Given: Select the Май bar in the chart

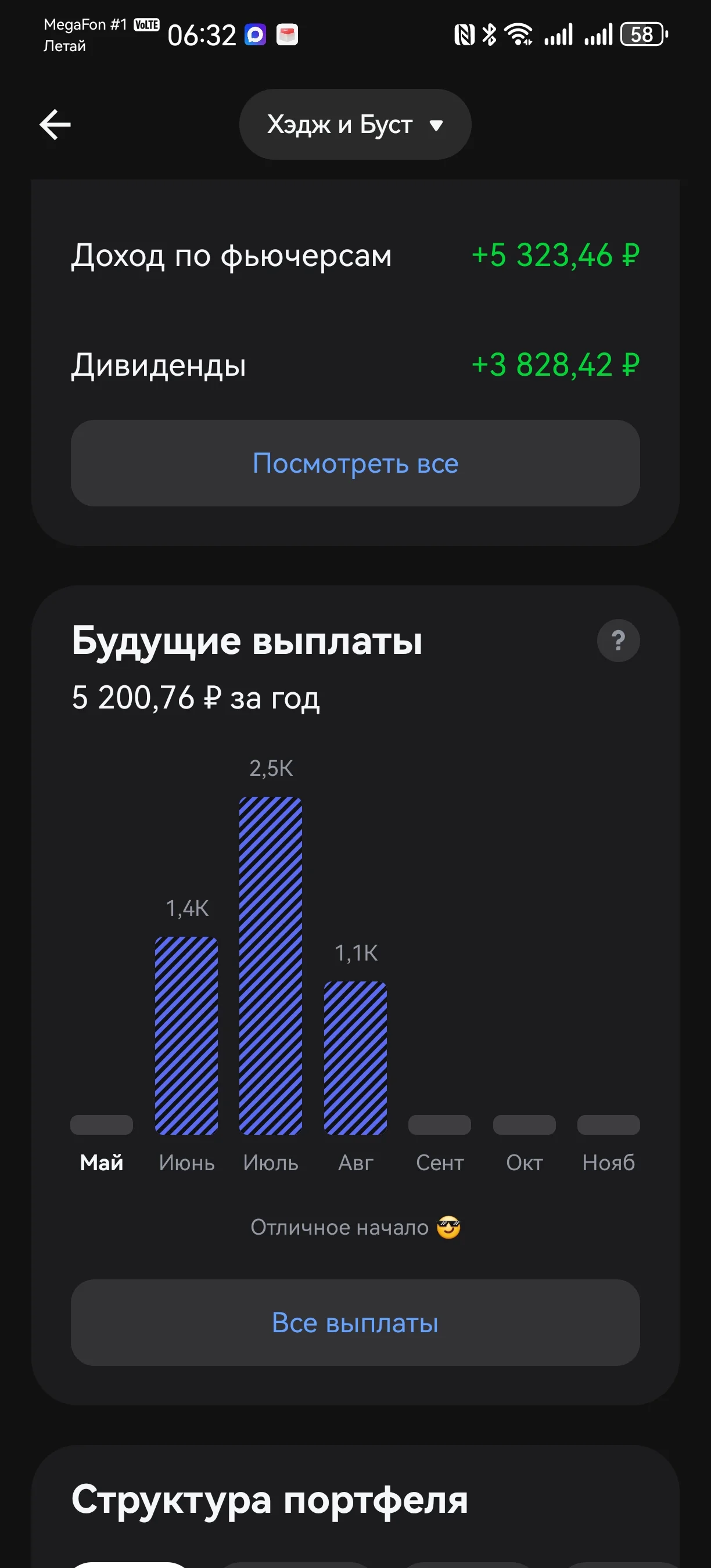Looking at the screenshot, I should pyautogui.click(x=102, y=1125).
